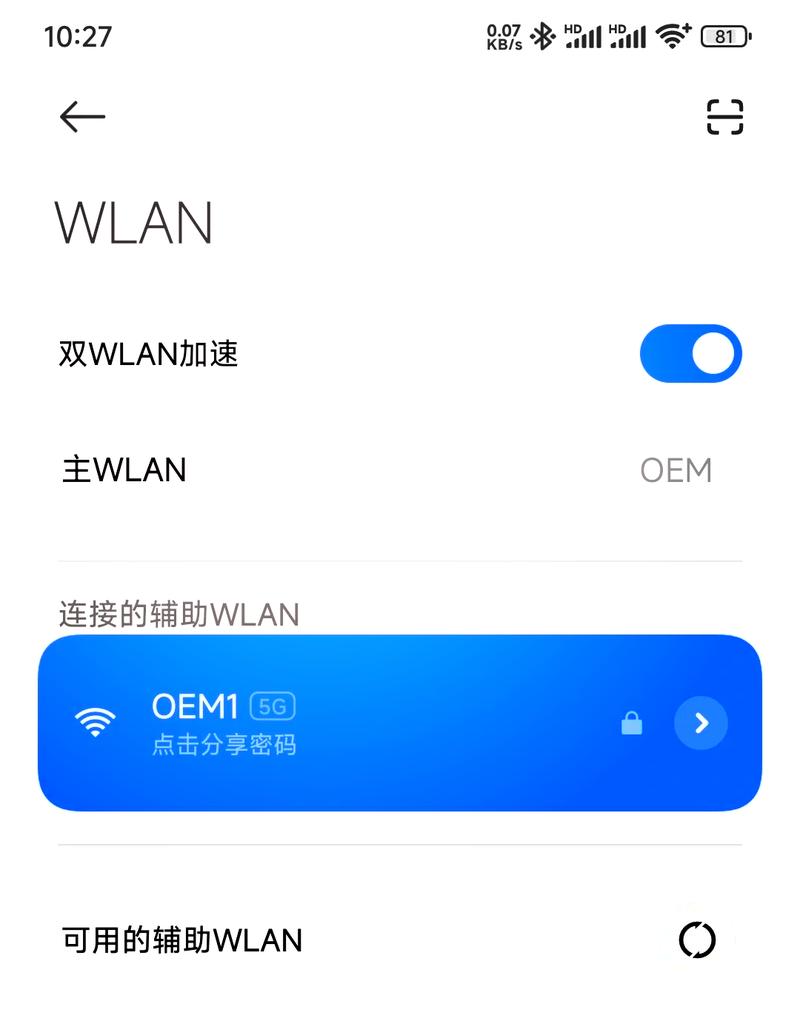The width and height of the screenshot is (800, 1021).
Task: Tap the back arrow to exit WLAN settings
Action: click(81, 117)
